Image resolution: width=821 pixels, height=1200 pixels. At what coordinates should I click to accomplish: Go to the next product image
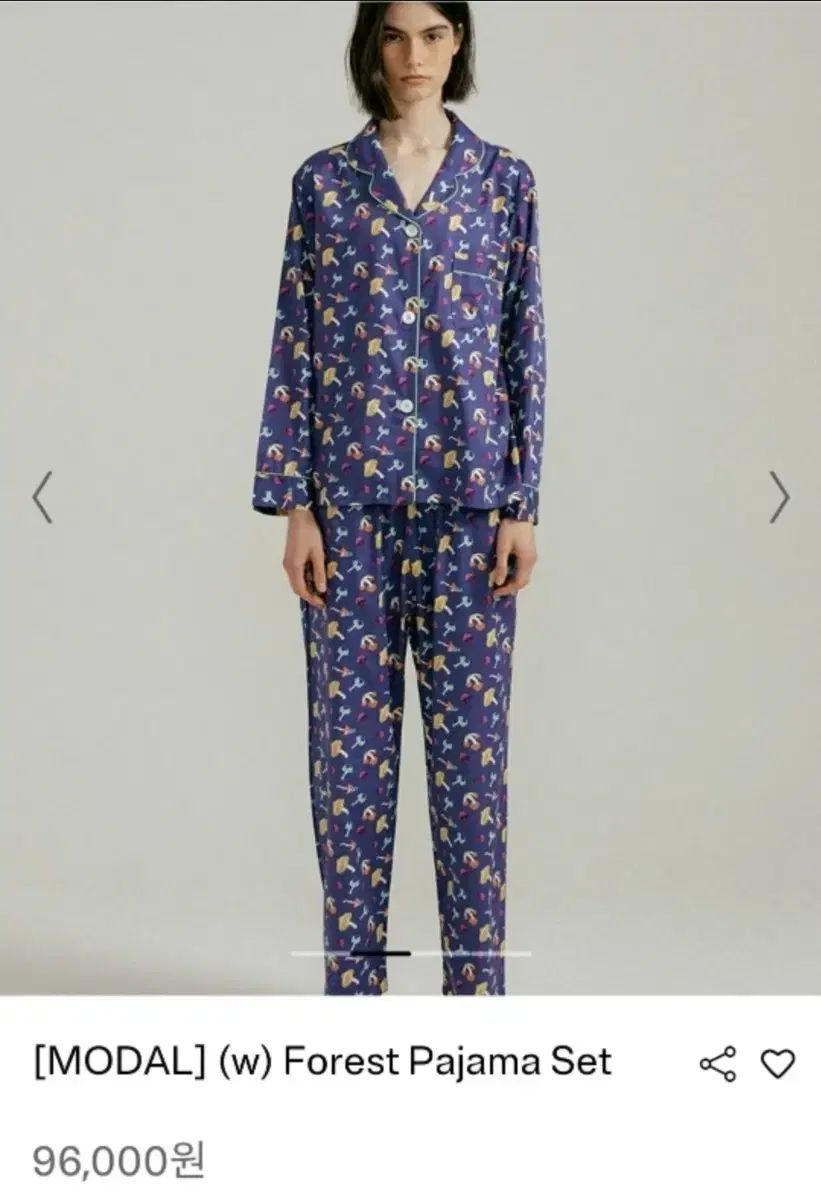[x=780, y=497]
